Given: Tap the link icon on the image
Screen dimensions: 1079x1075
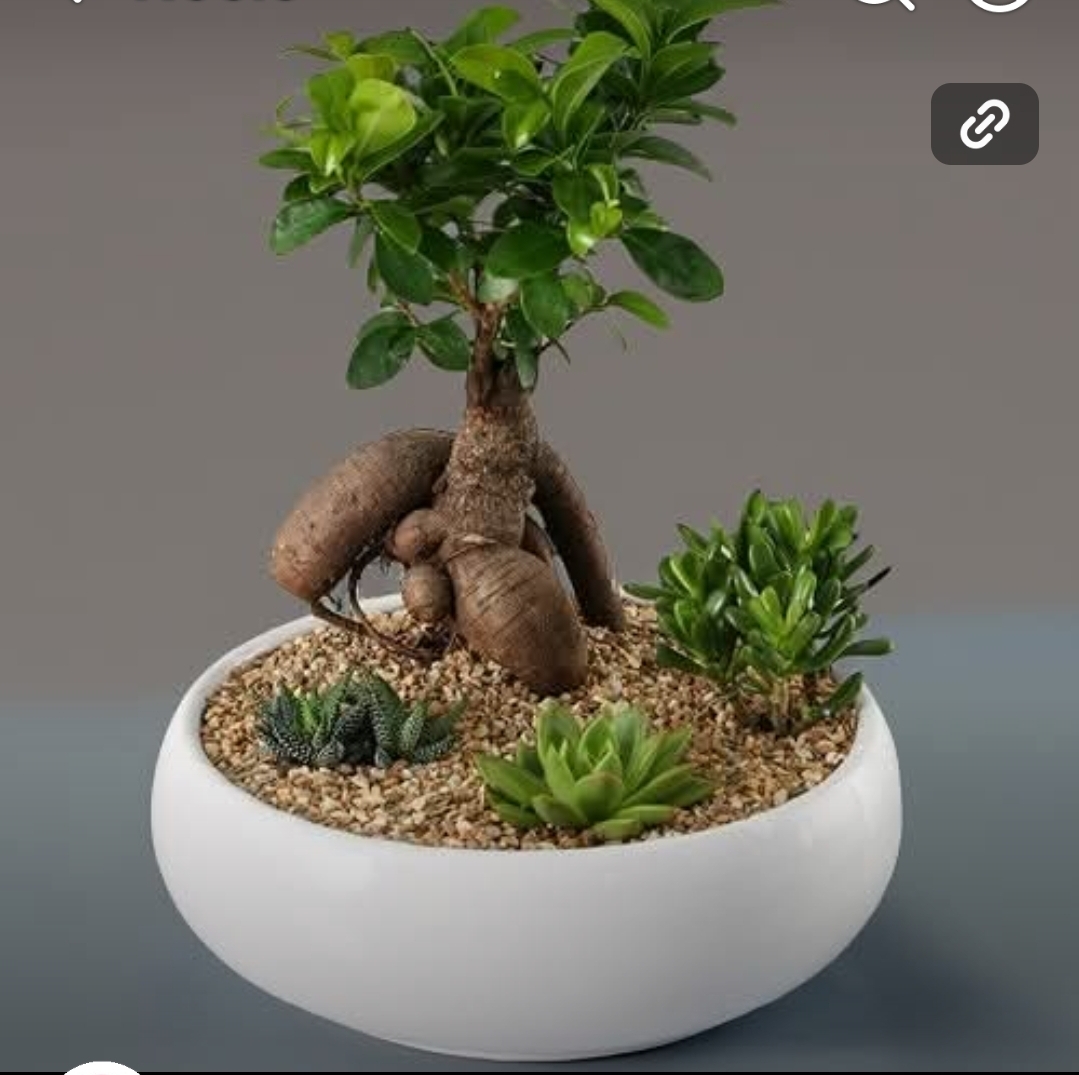Looking at the screenshot, I should [x=984, y=125].
